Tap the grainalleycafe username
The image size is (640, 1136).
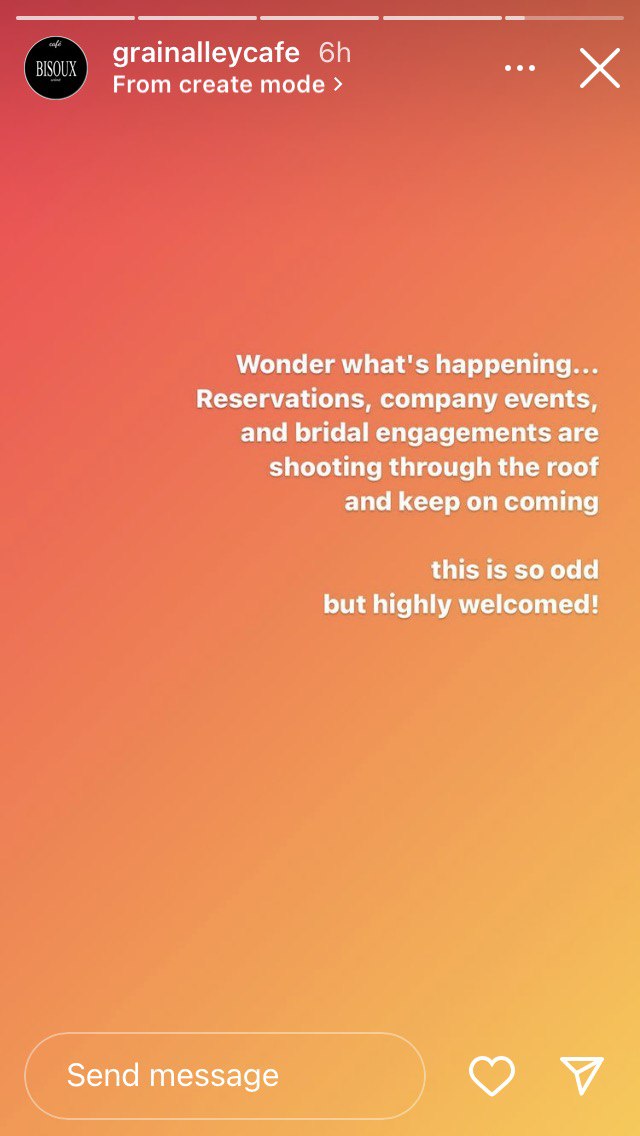(206, 53)
